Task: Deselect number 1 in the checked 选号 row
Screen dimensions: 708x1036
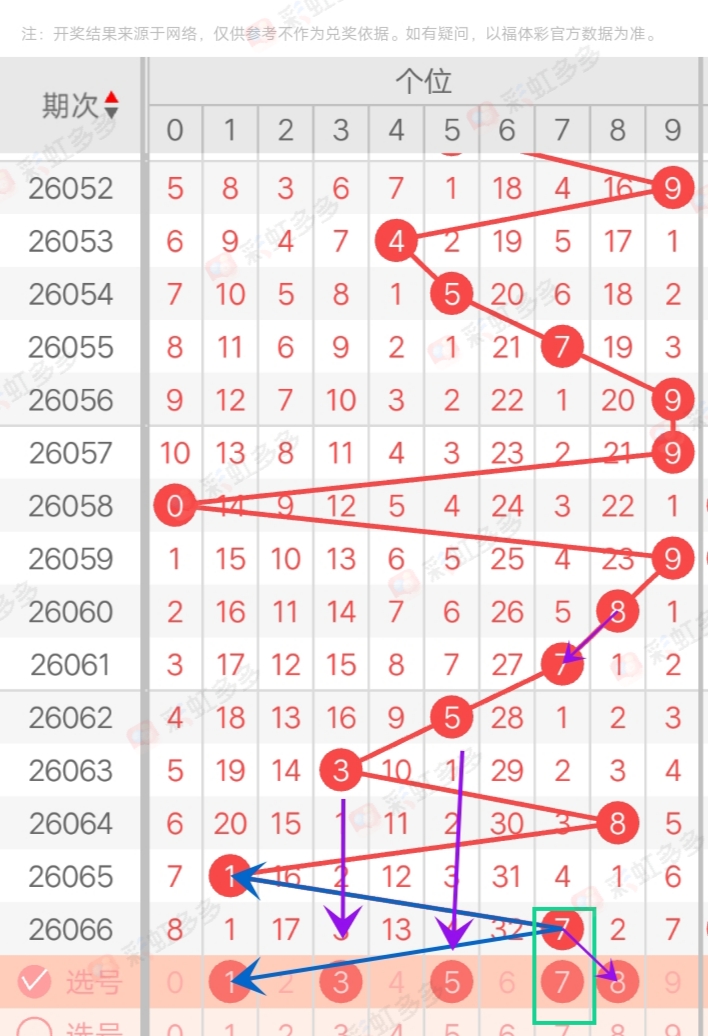Action: pos(230,983)
